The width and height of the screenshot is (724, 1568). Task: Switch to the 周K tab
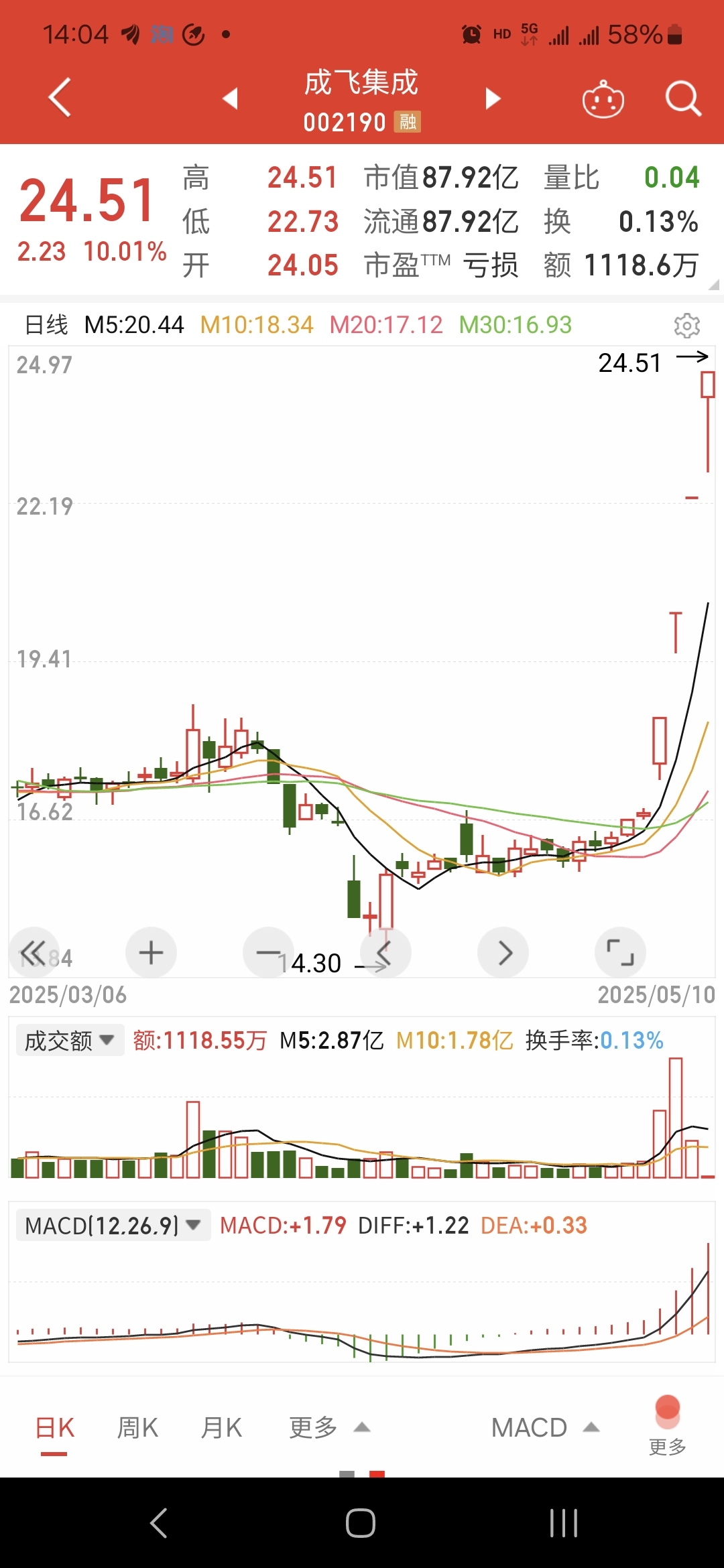coord(137,1428)
